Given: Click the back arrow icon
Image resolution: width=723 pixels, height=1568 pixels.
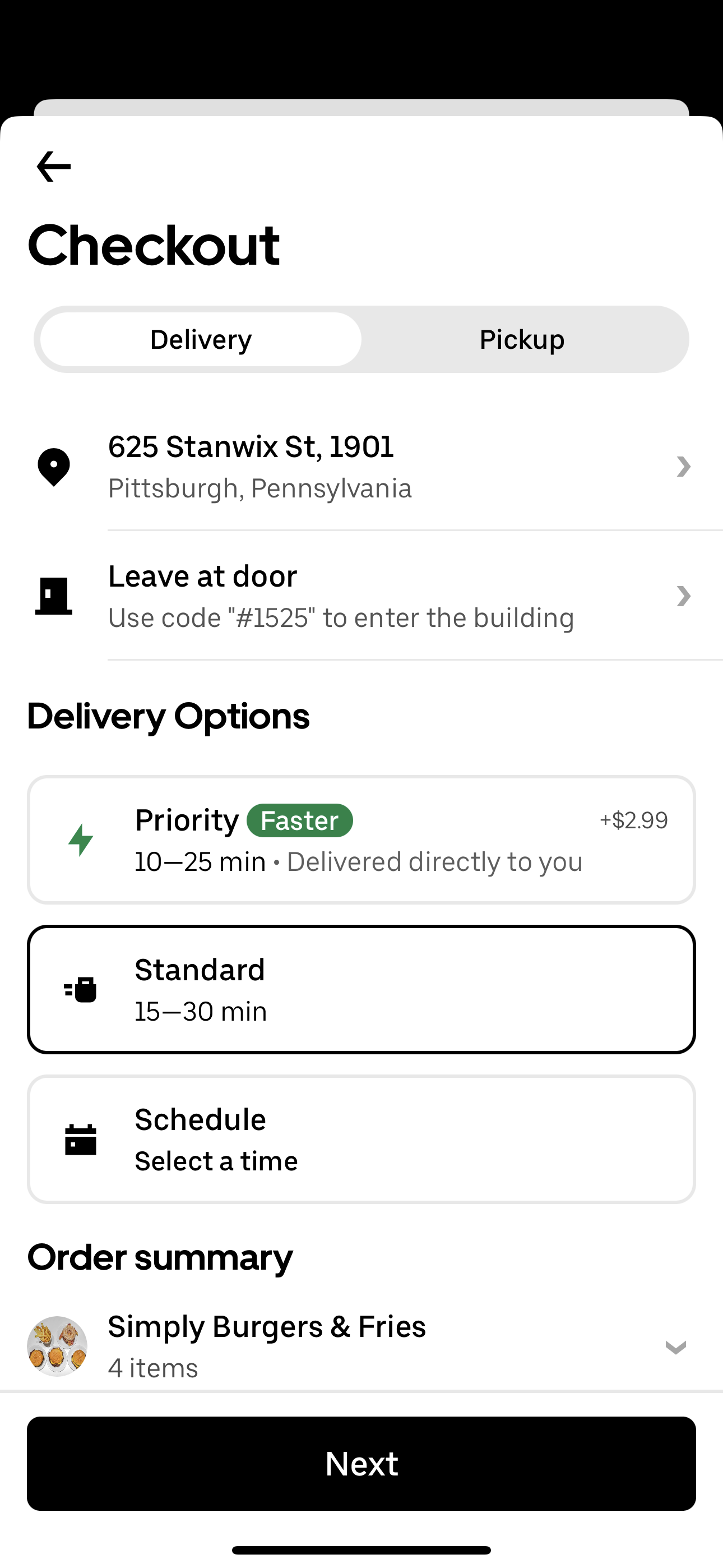Looking at the screenshot, I should point(53,165).
